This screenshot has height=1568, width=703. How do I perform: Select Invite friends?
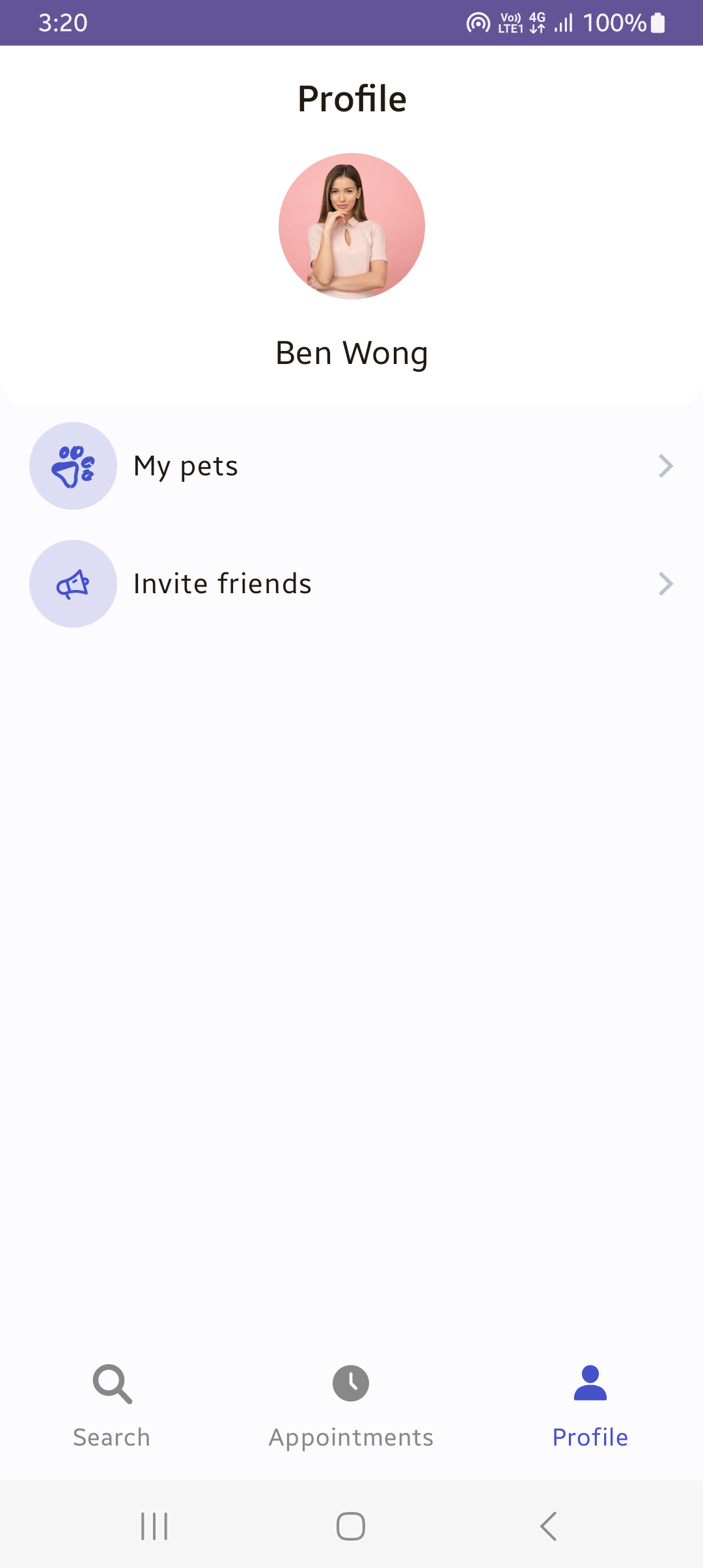click(x=222, y=583)
